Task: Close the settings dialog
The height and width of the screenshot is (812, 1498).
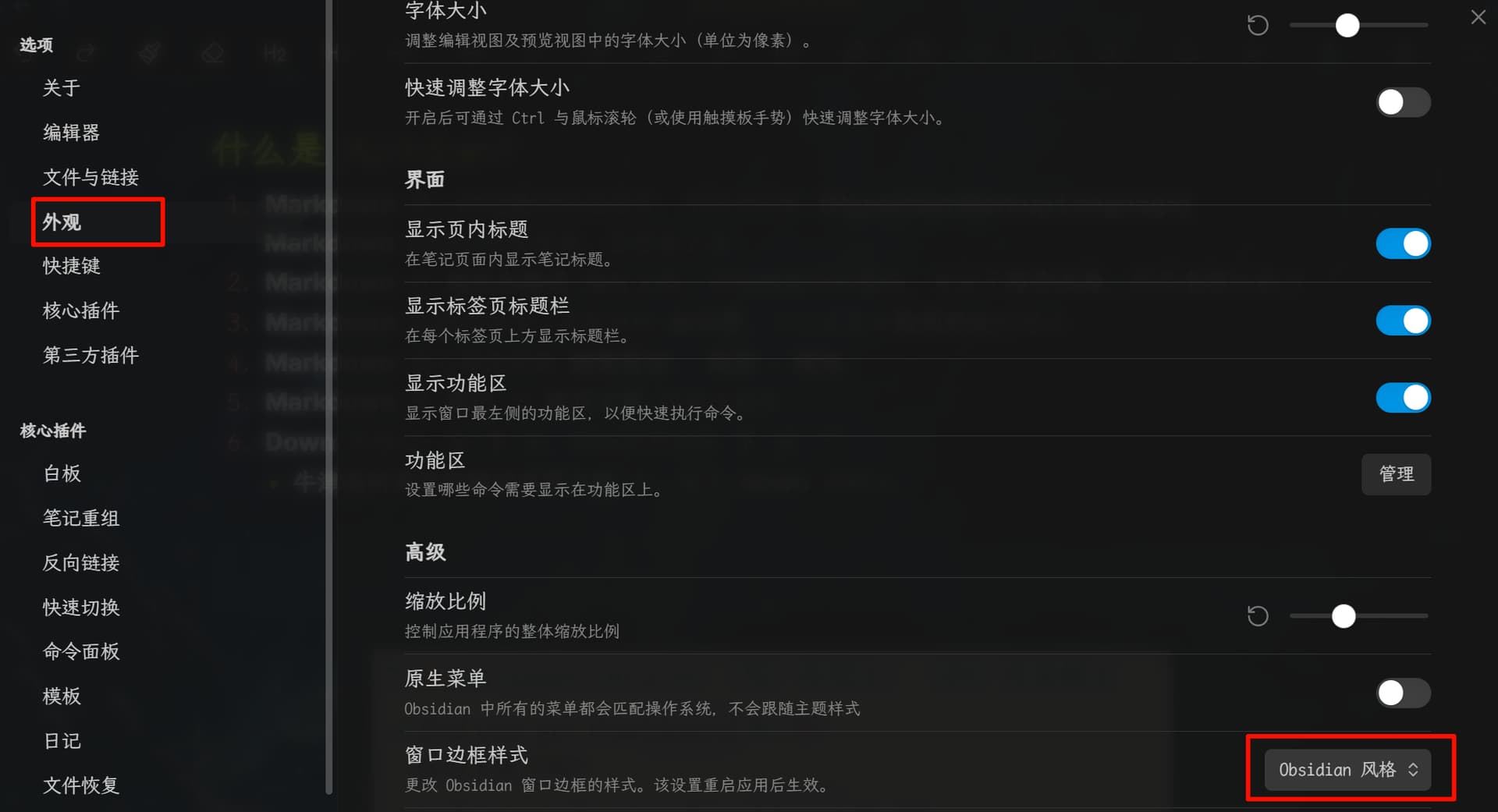Action: coord(1478,17)
